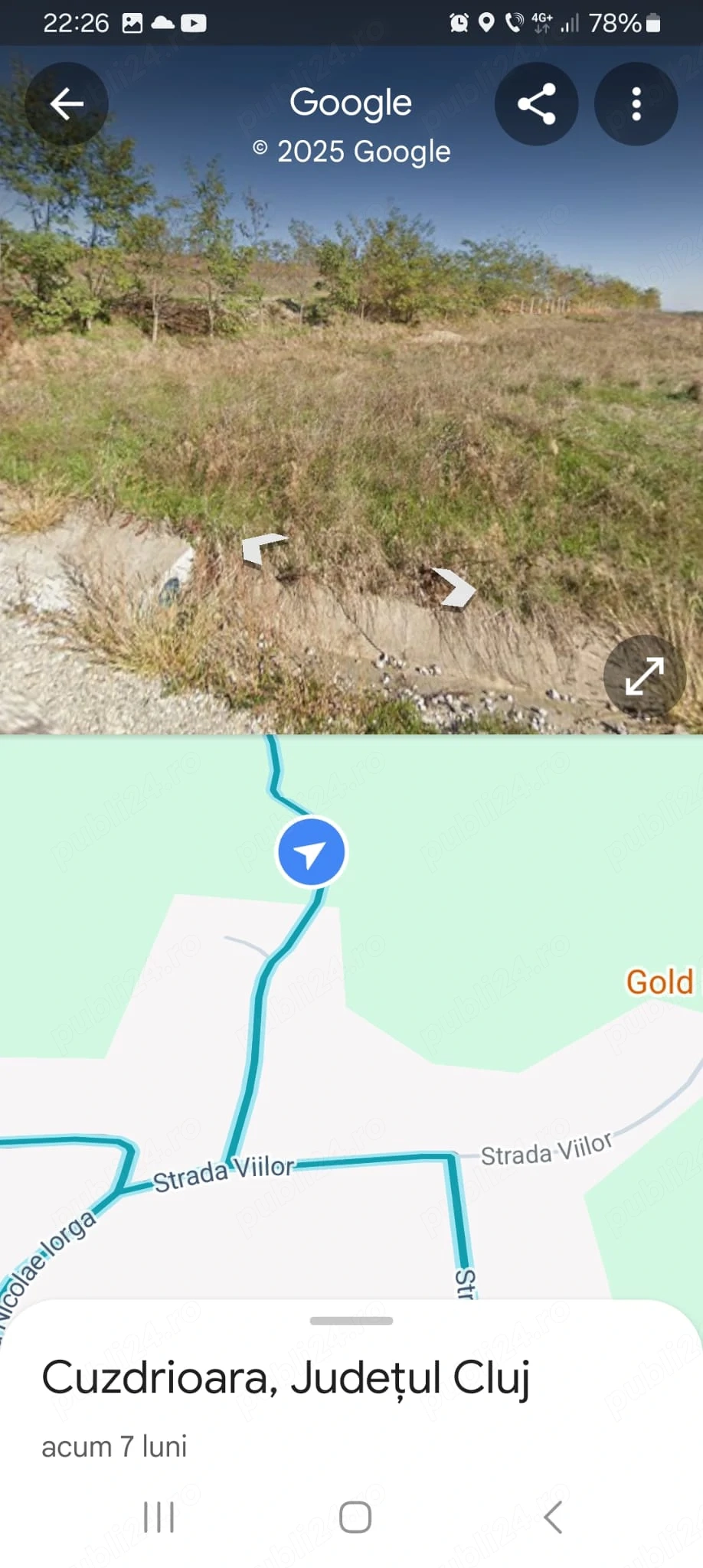Expand the Cuzdrioara info sheet handle
The width and height of the screenshot is (703, 1568).
click(x=351, y=1321)
